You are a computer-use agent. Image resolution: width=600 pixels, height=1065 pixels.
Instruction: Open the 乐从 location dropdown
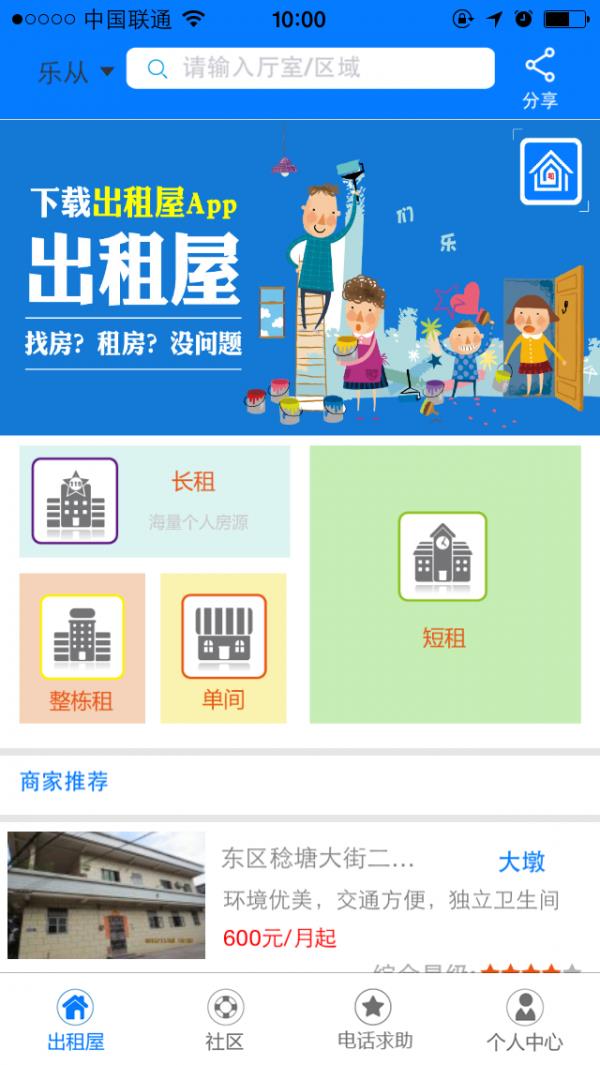pyautogui.click(x=76, y=71)
